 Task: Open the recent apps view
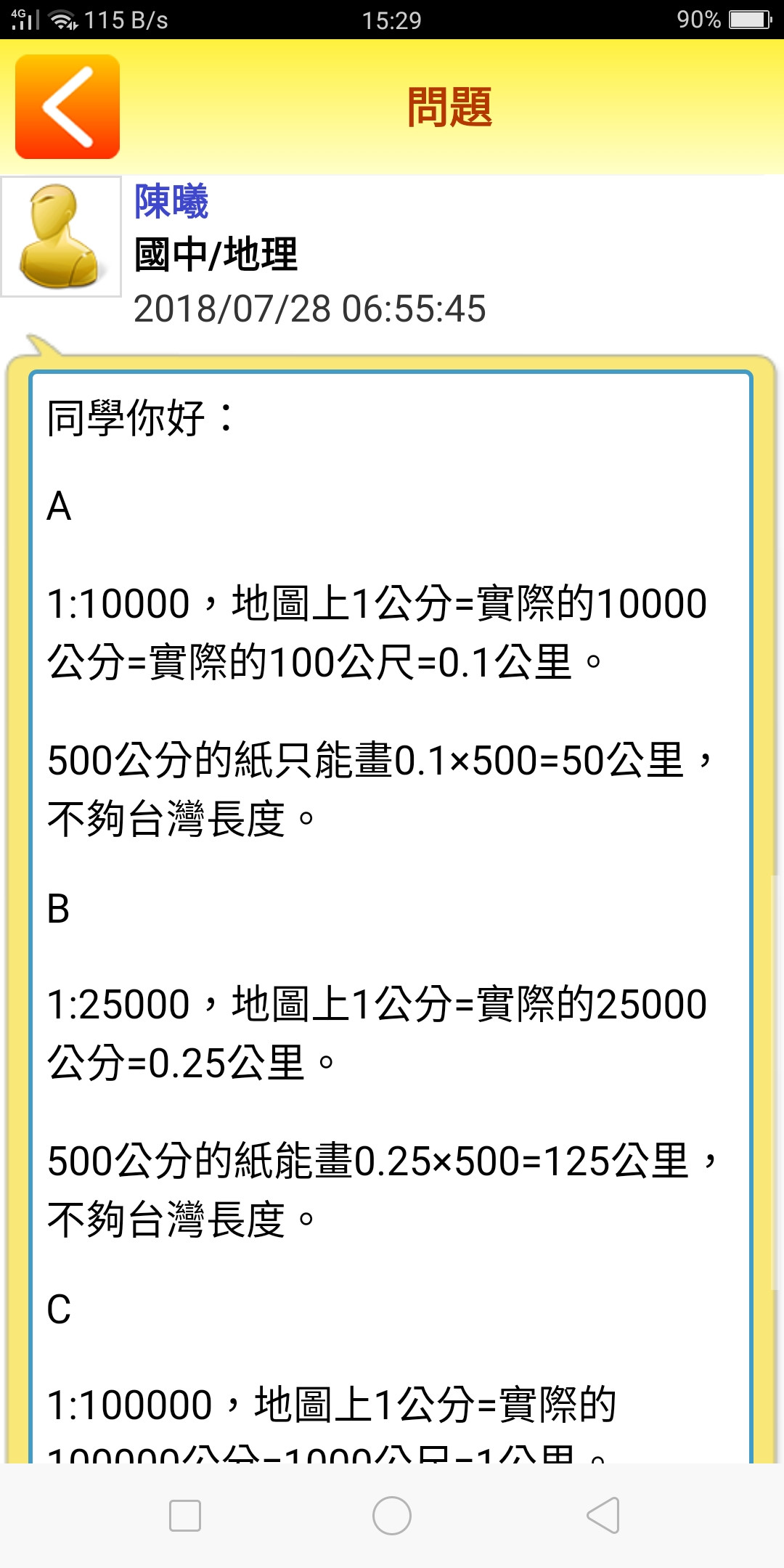185,1516
